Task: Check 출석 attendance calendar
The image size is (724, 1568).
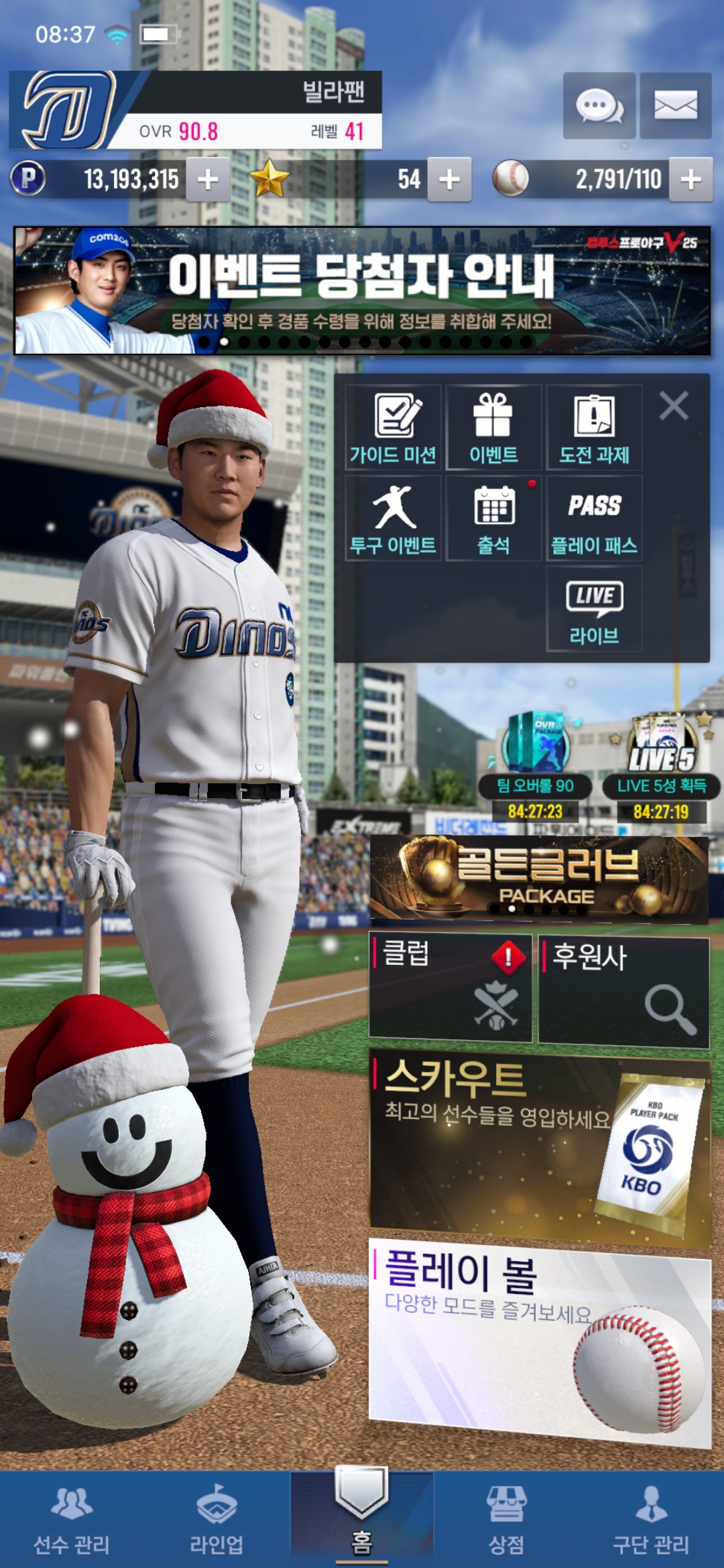Action: 493,519
